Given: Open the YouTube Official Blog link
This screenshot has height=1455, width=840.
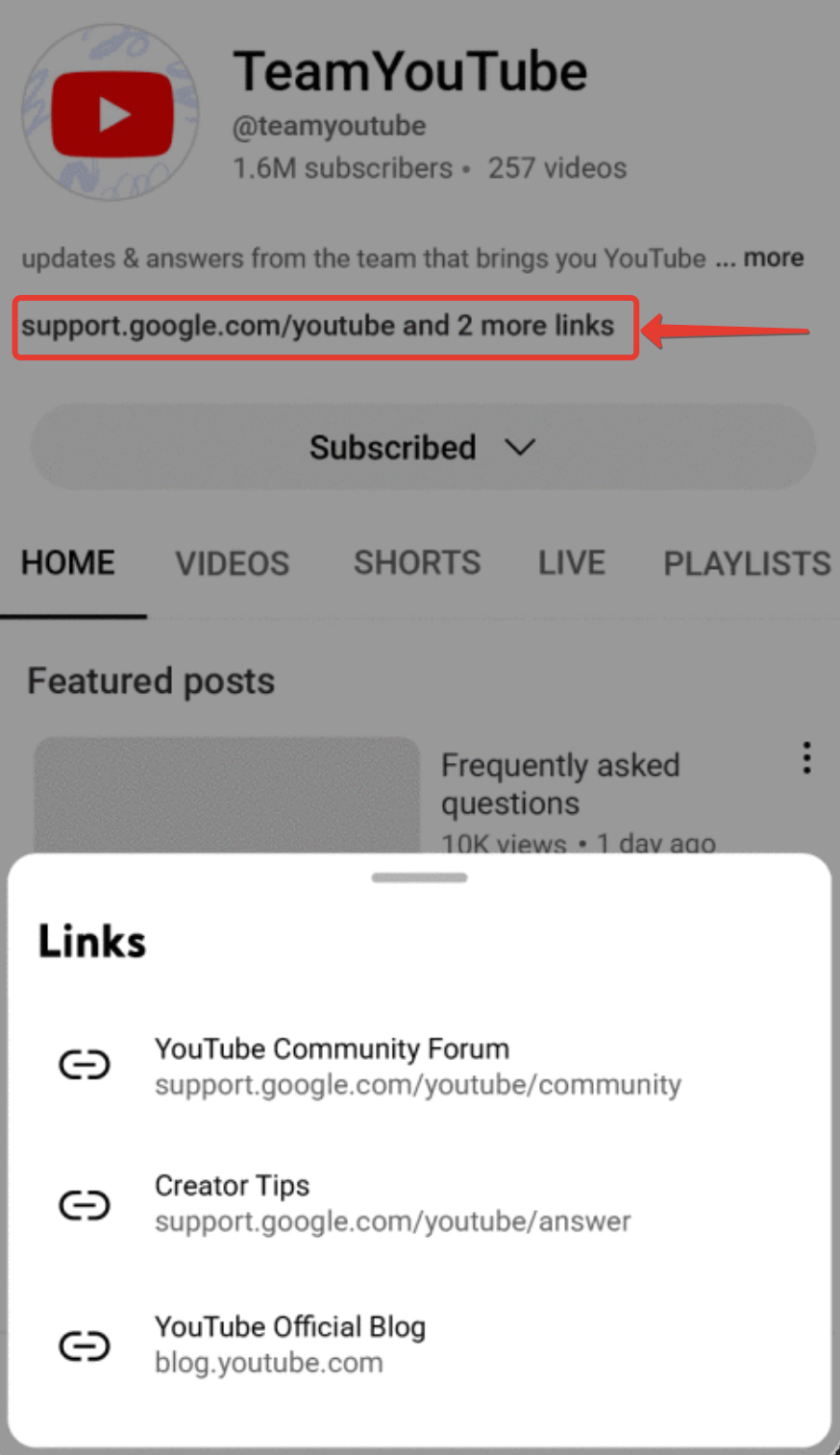Looking at the screenshot, I should pos(289,1344).
